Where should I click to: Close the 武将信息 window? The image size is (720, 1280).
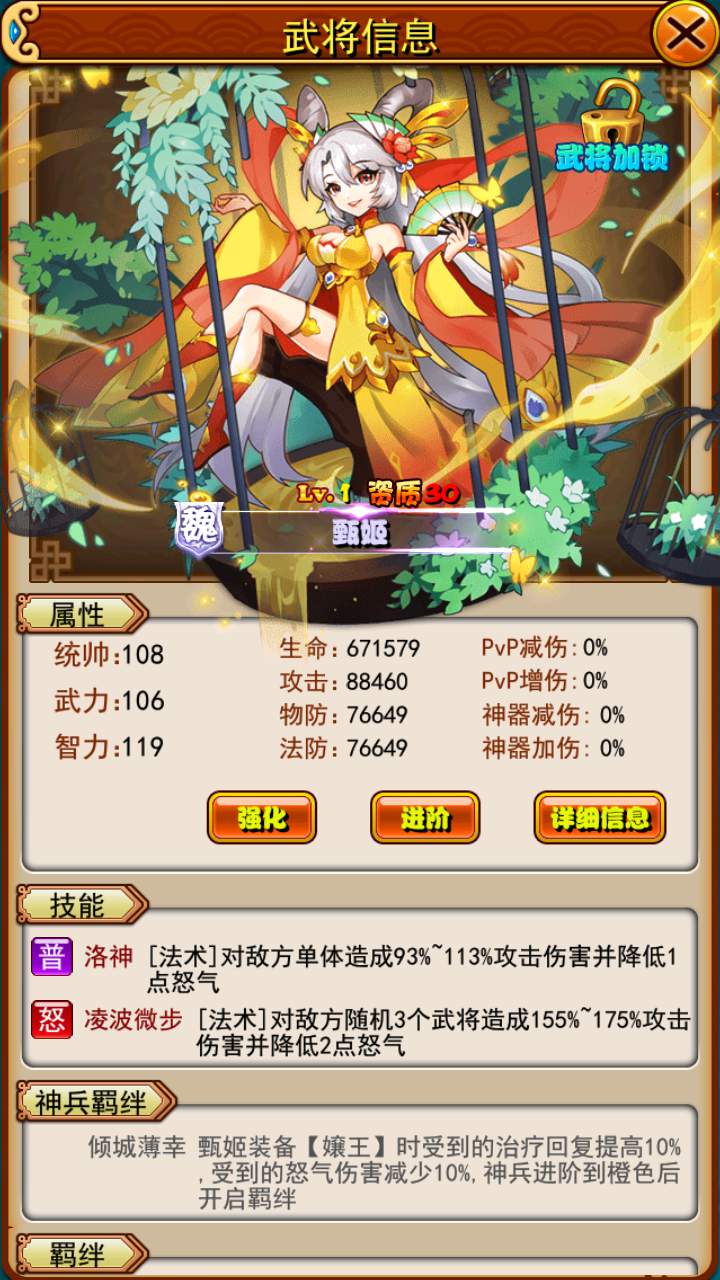tap(685, 34)
